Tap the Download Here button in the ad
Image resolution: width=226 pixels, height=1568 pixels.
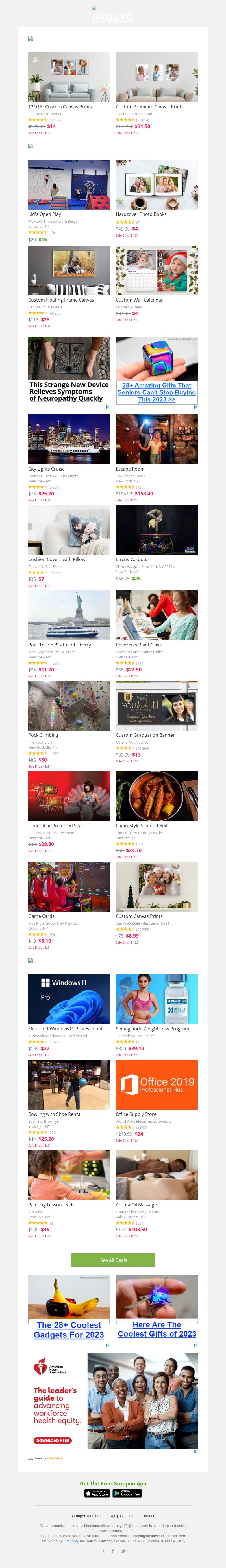point(52,1440)
